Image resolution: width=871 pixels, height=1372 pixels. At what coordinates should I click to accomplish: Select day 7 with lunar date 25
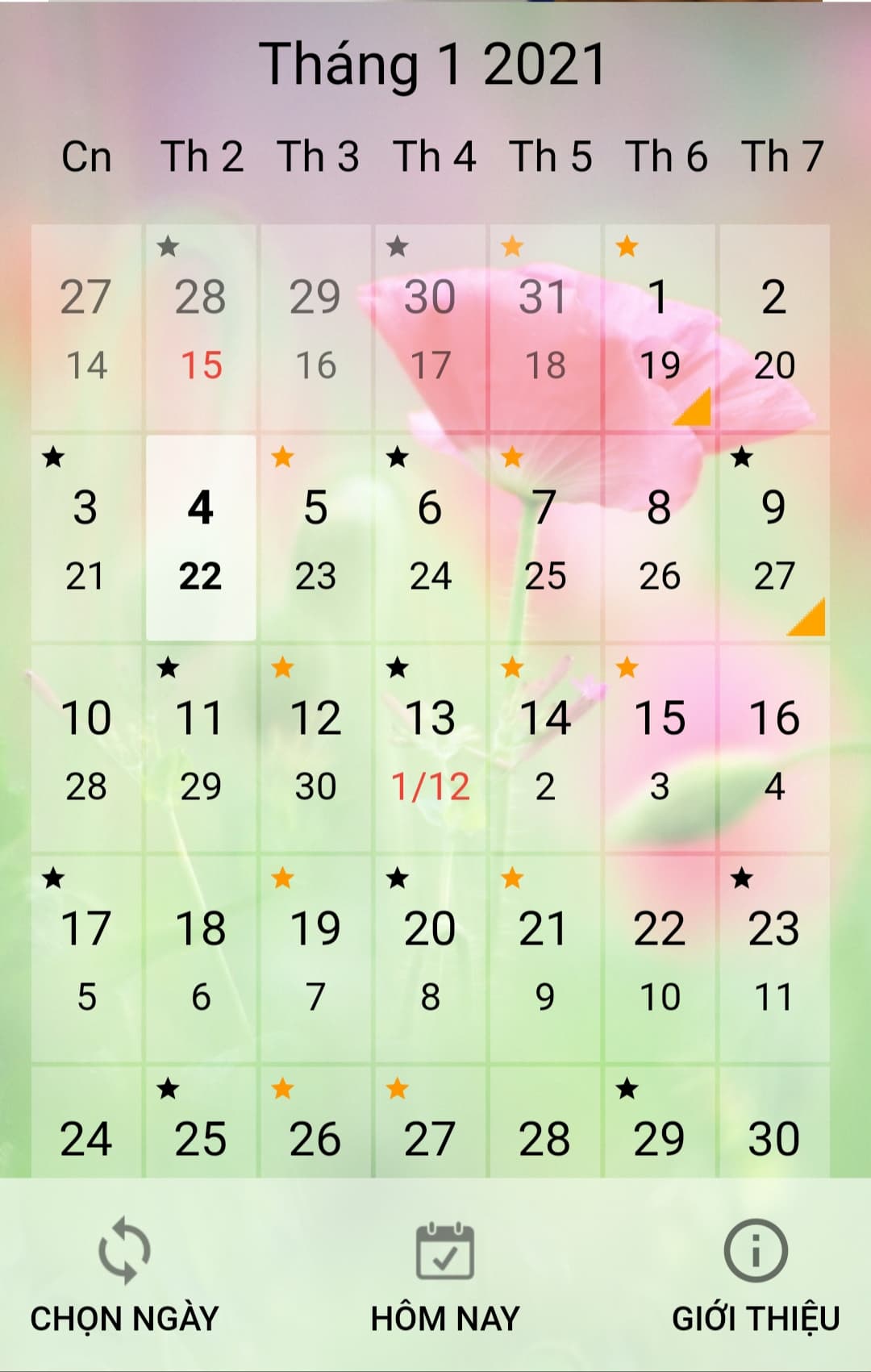pos(545,538)
